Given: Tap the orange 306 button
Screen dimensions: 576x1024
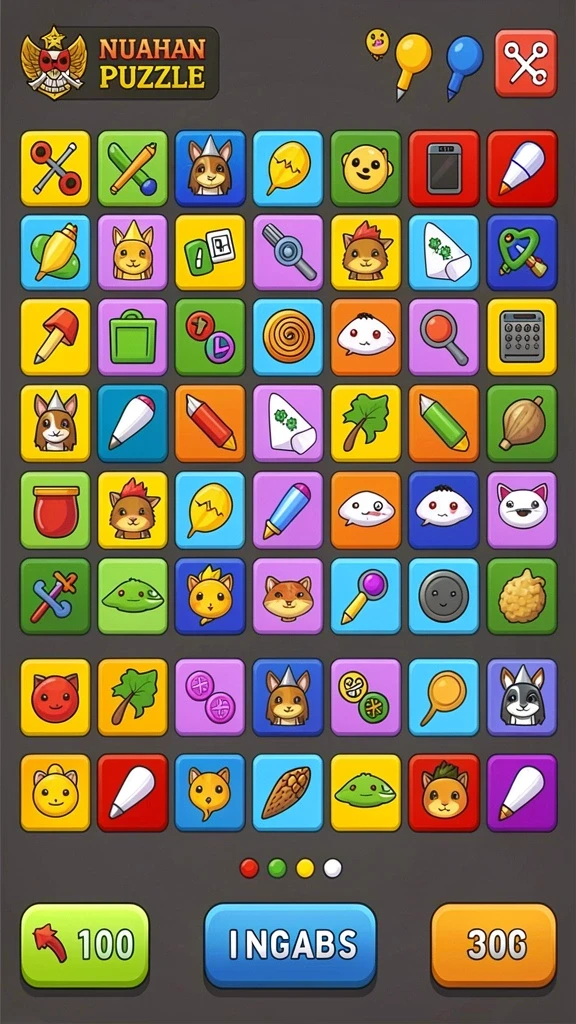Looking at the screenshot, I should coord(494,945).
